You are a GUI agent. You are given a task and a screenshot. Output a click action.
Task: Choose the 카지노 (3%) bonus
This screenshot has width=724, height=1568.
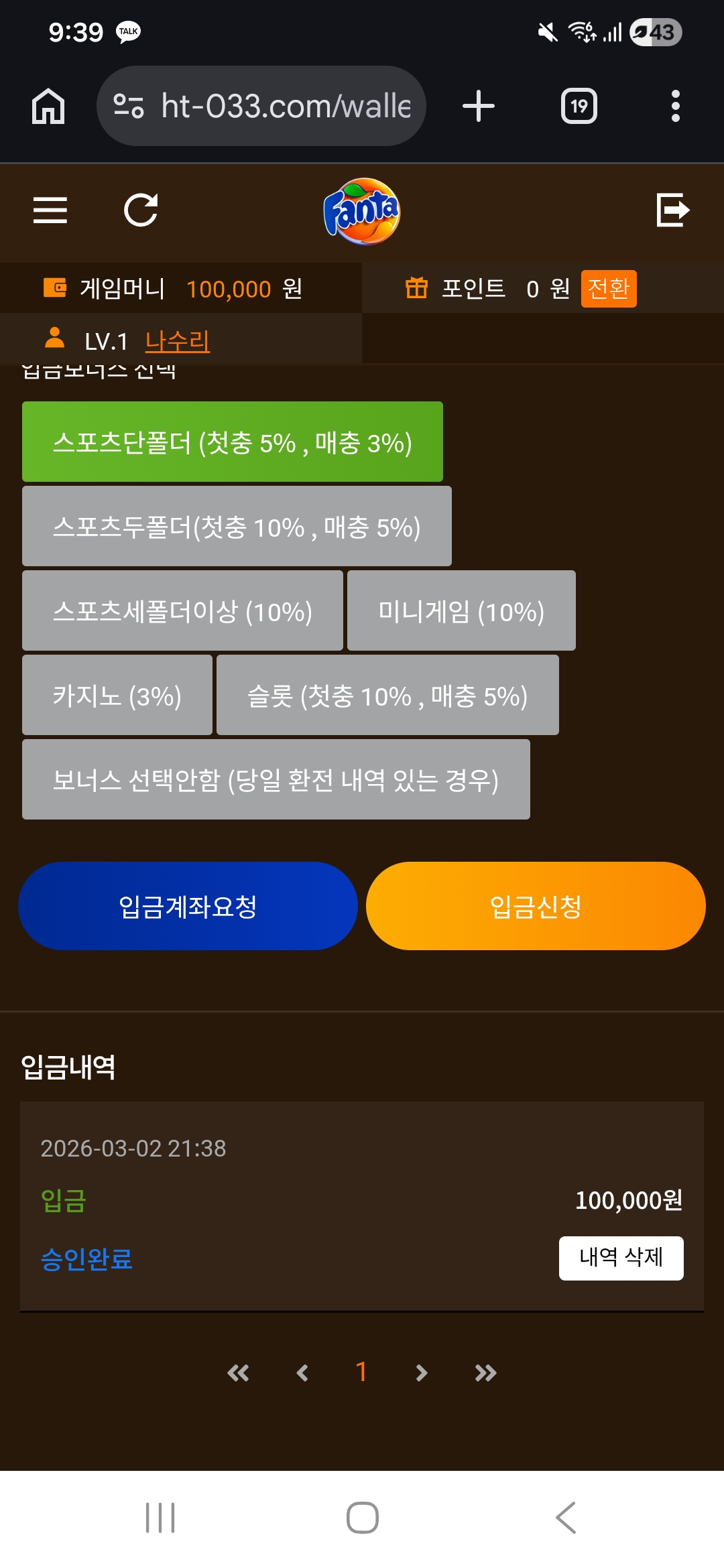(x=117, y=696)
